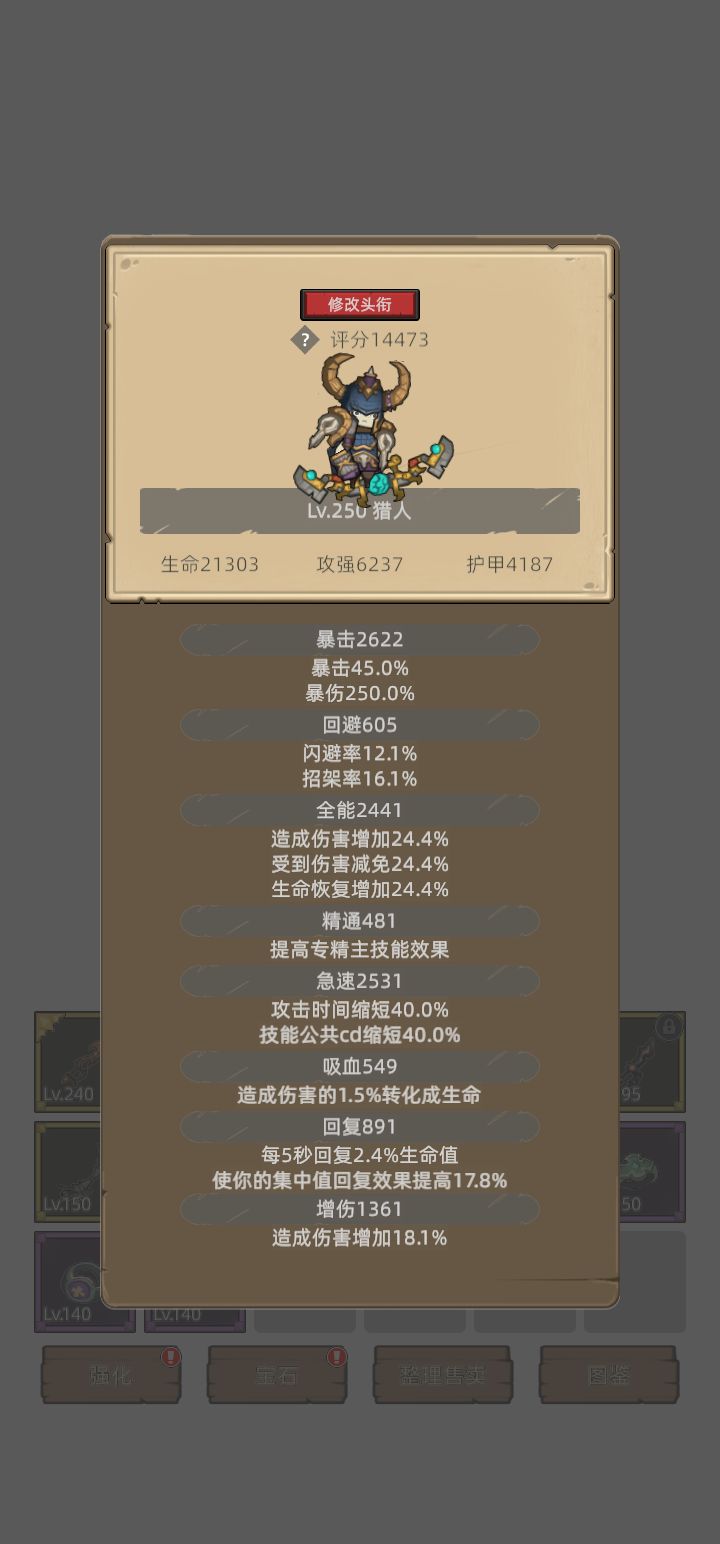This screenshot has width=720, height=1544.
Task: Tap the 生命21303 health stat value
Action: [209, 564]
